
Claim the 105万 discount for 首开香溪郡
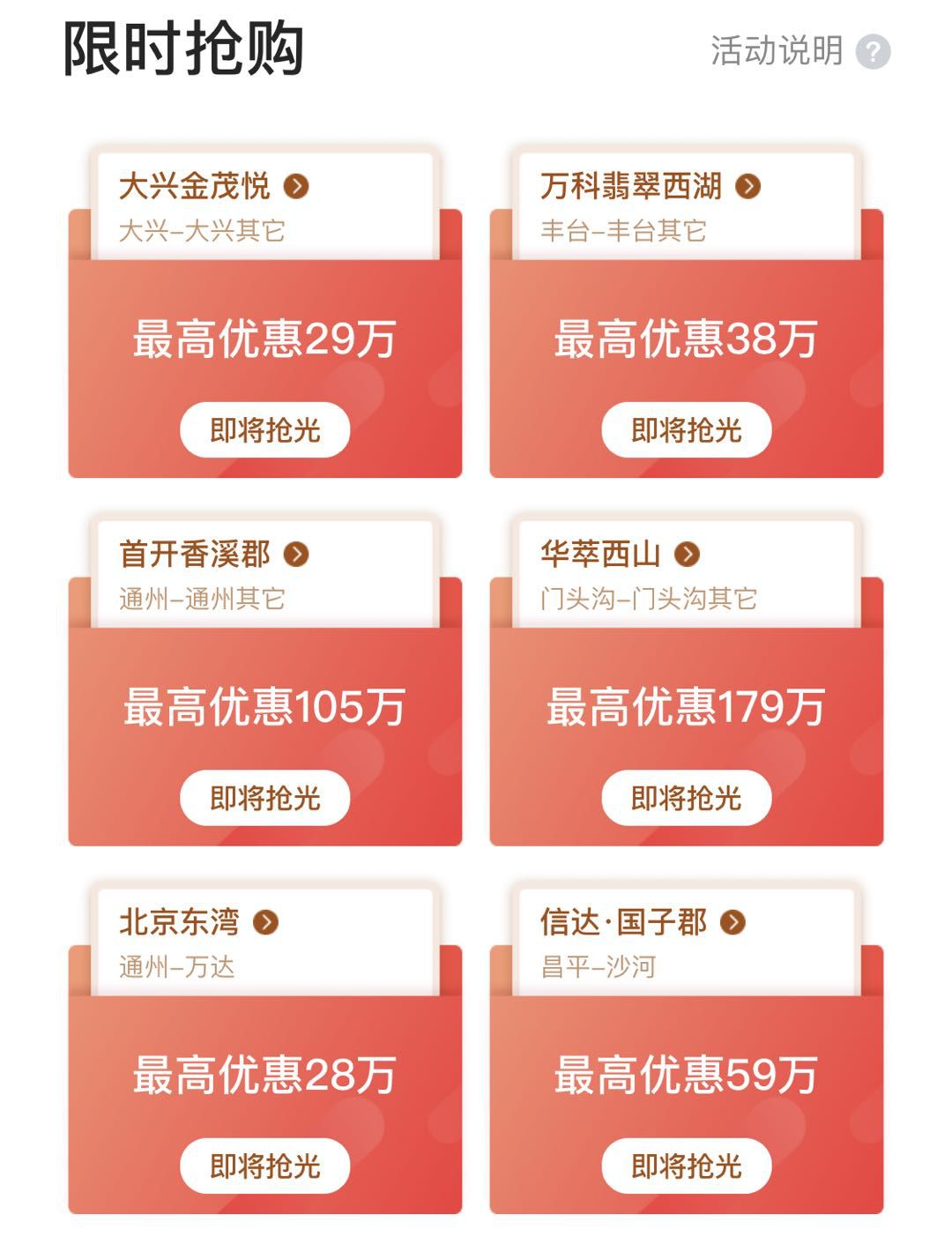pos(264,798)
